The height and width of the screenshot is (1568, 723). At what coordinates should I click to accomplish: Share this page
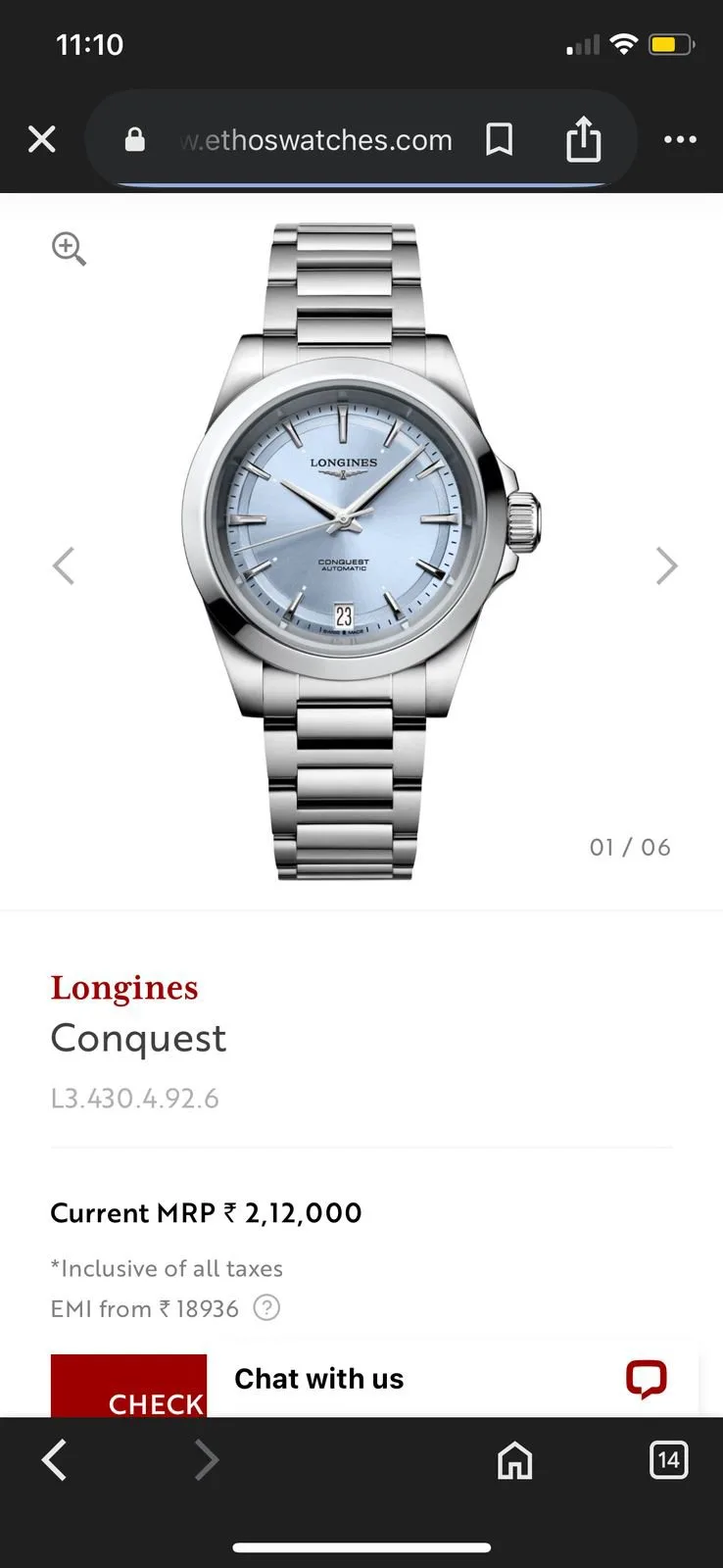(x=583, y=139)
